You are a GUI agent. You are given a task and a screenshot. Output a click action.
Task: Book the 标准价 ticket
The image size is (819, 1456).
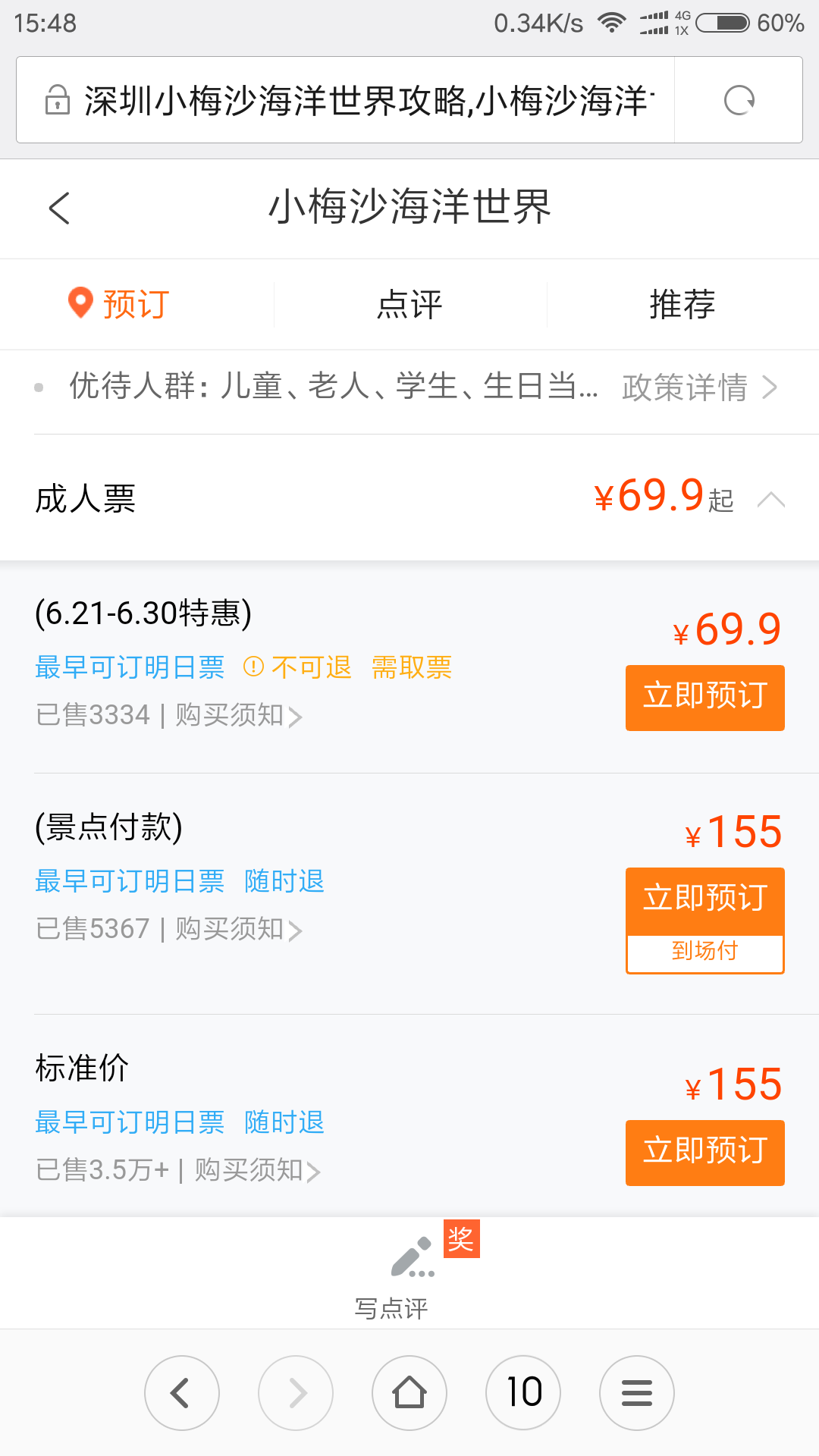704,1153
